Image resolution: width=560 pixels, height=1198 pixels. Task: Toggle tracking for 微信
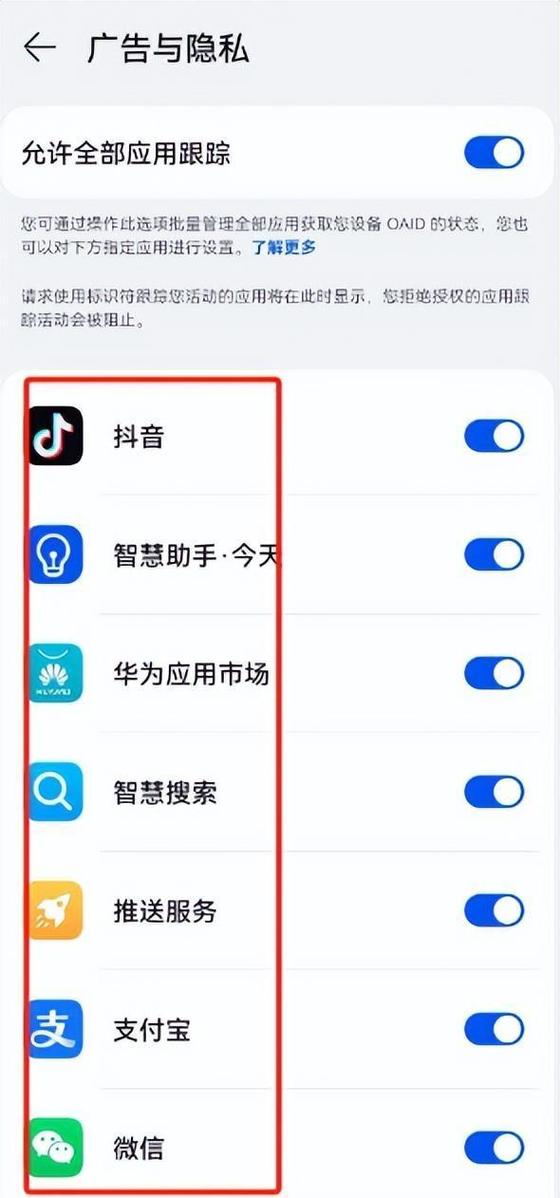tap(494, 1148)
